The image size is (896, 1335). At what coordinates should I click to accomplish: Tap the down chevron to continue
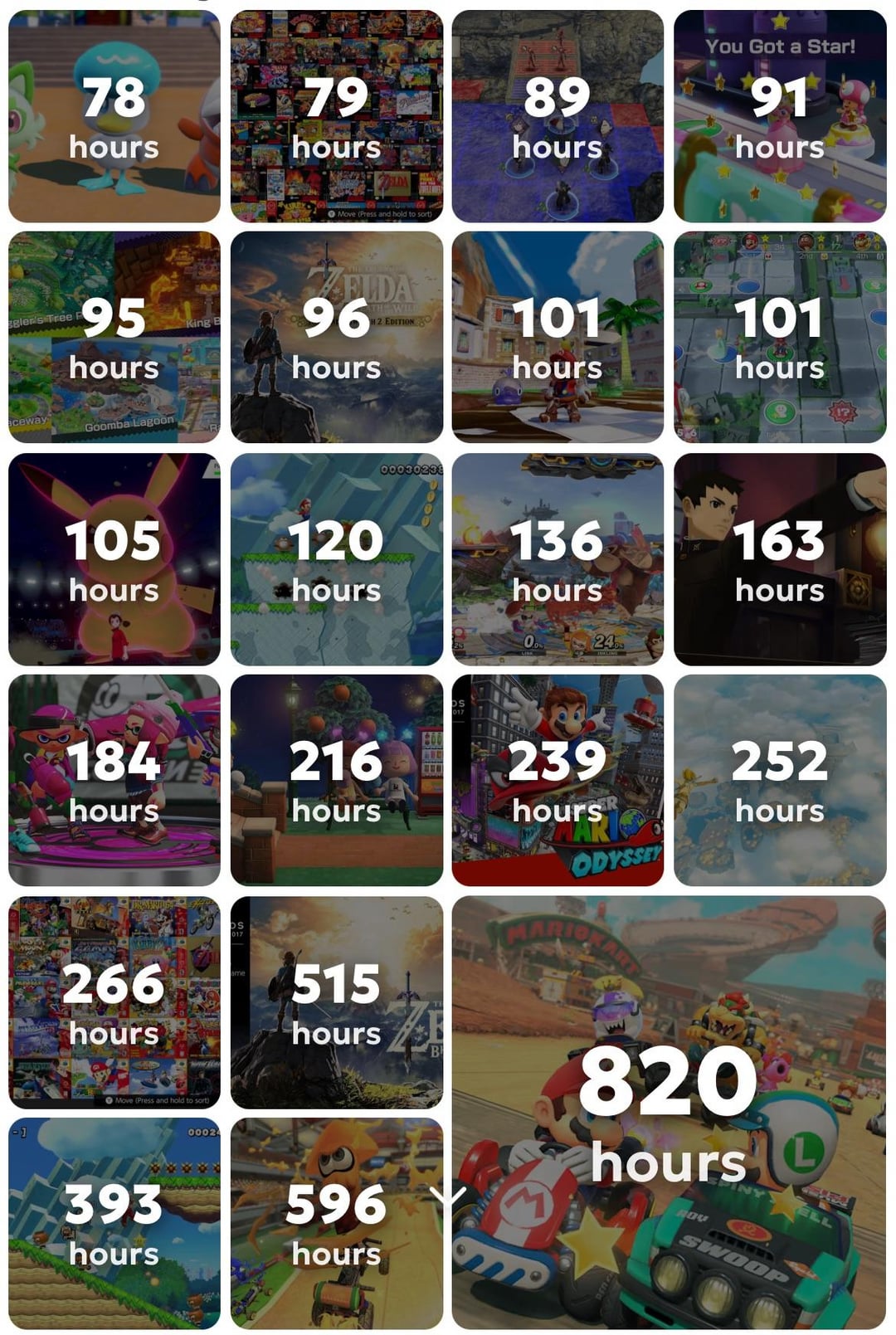448,1196
